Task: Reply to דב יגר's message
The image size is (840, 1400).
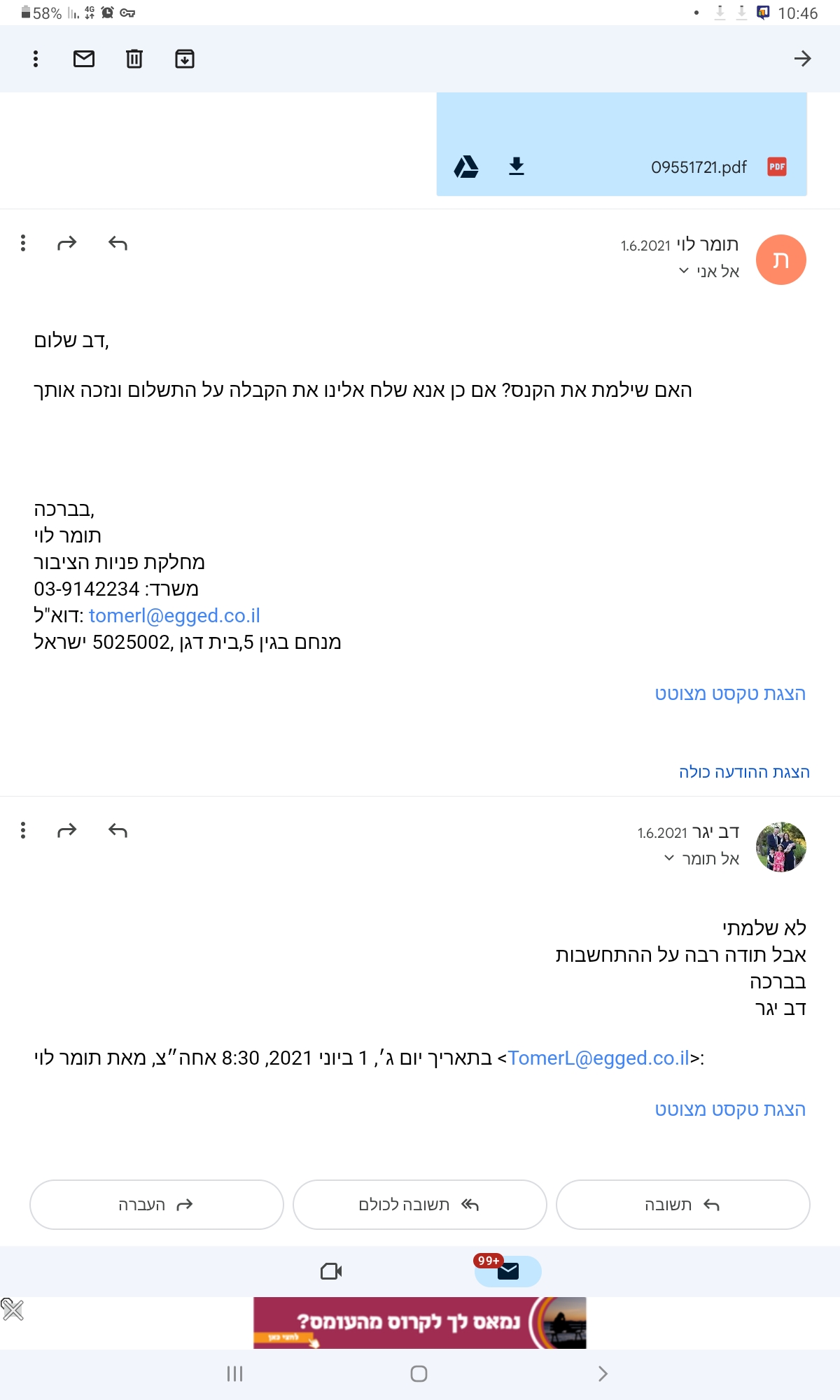Action: click(x=118, y=831)
